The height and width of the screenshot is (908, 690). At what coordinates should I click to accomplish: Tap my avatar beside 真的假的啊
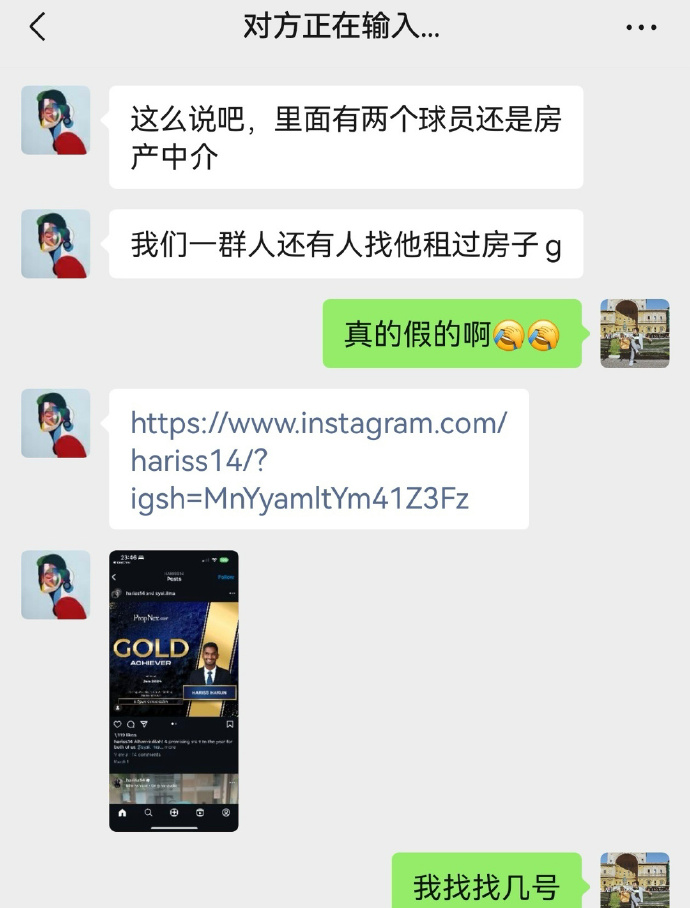(634, 333)
